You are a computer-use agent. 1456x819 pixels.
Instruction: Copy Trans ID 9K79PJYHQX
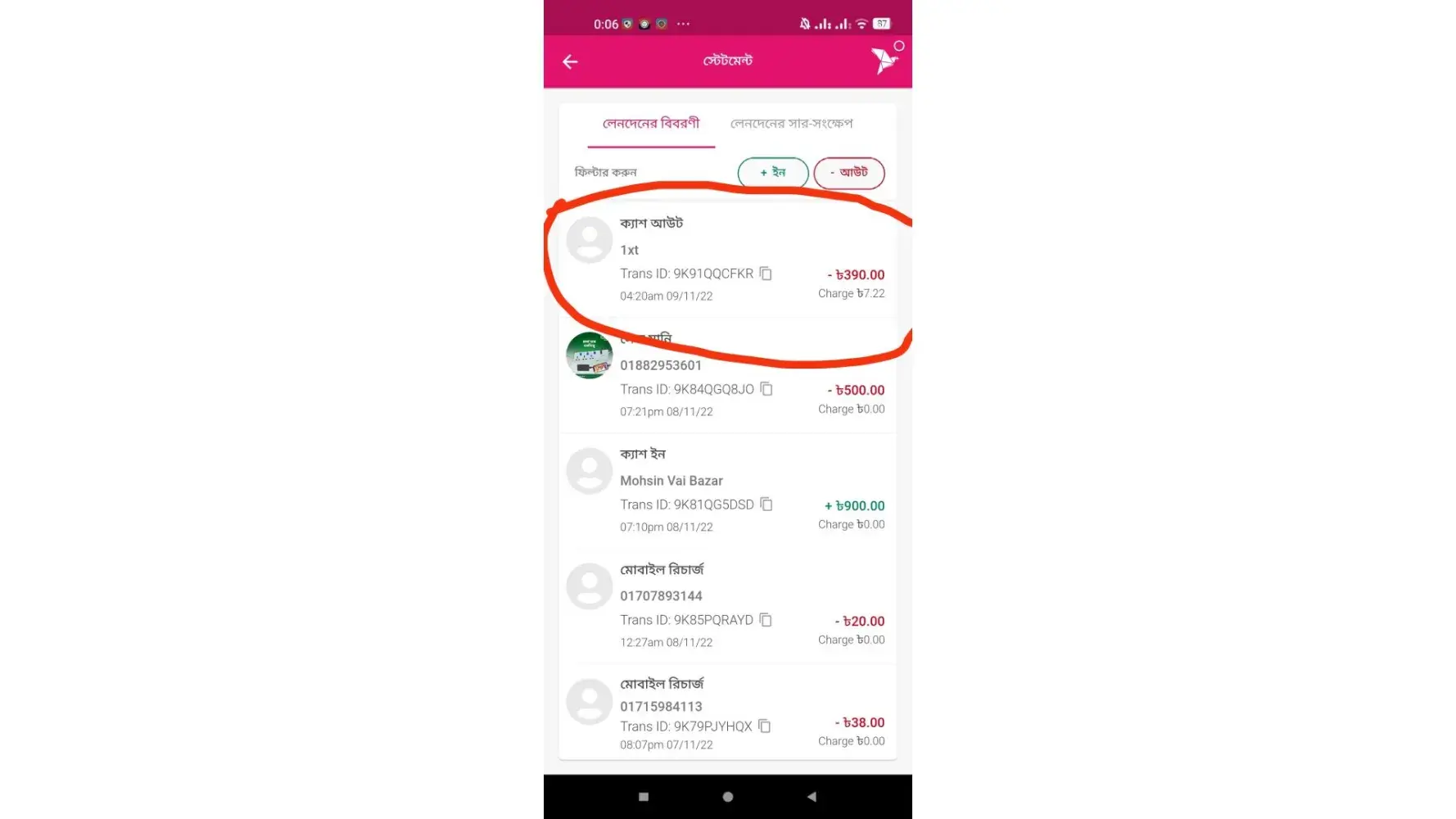(x=765, y=726)
